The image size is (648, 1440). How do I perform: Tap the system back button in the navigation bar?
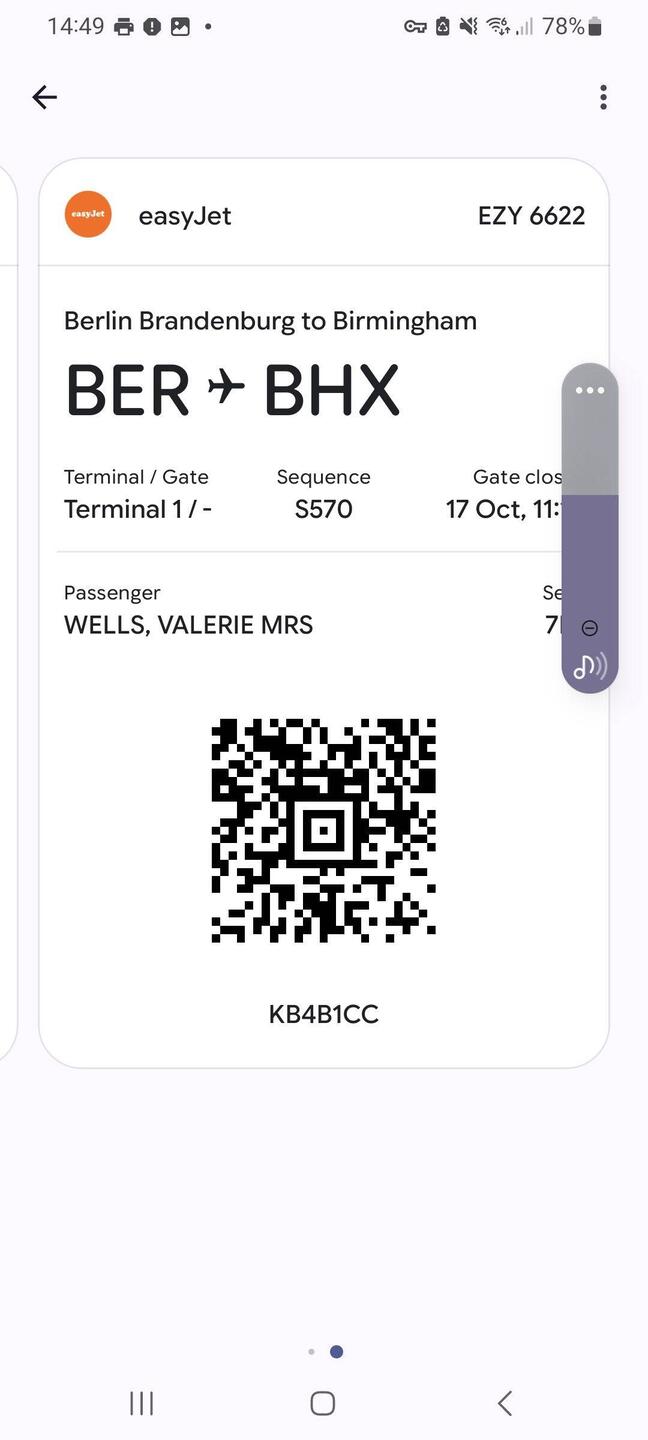[505, 1403]
